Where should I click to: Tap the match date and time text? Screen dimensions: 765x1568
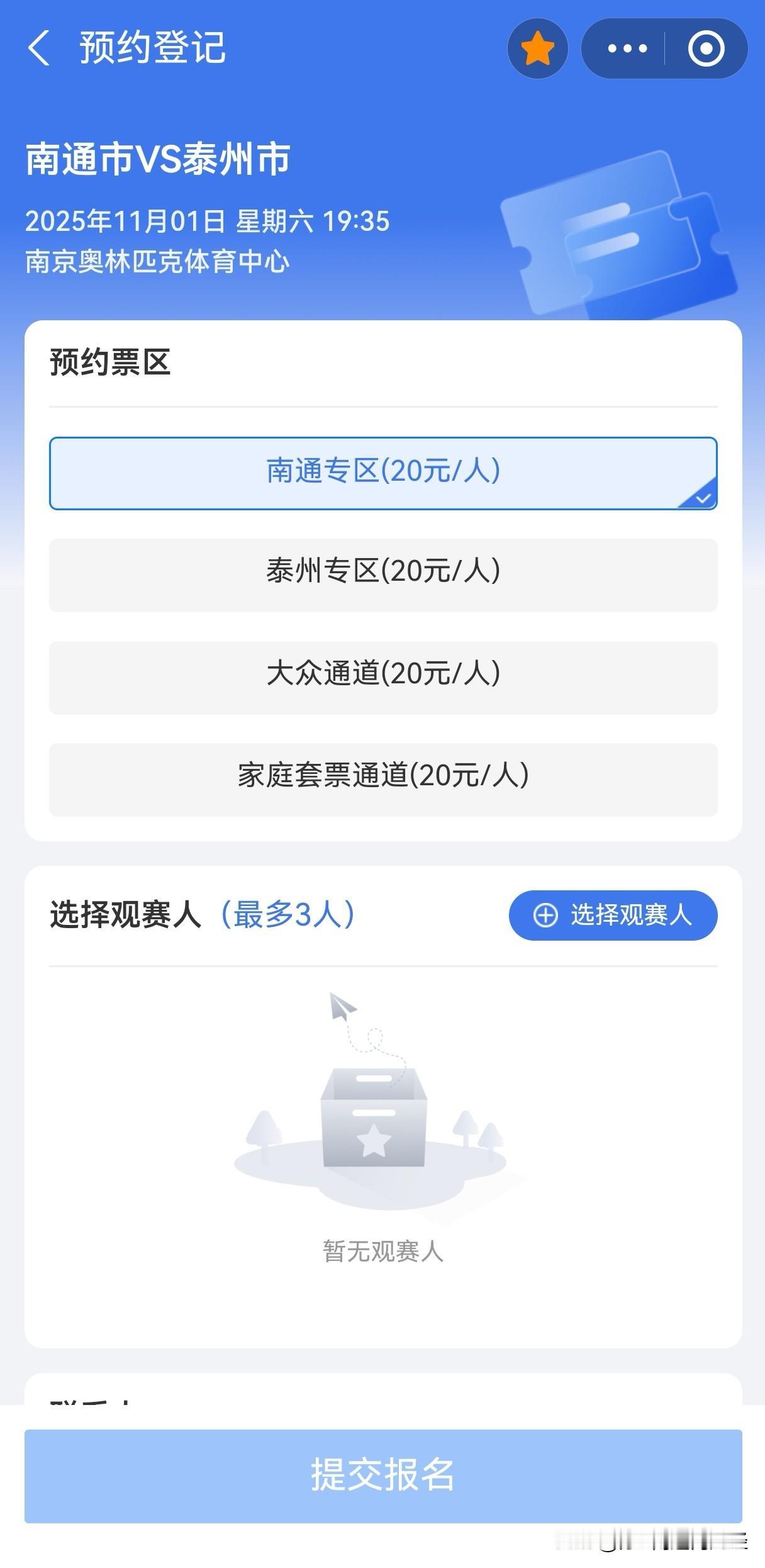pos(208,220)
